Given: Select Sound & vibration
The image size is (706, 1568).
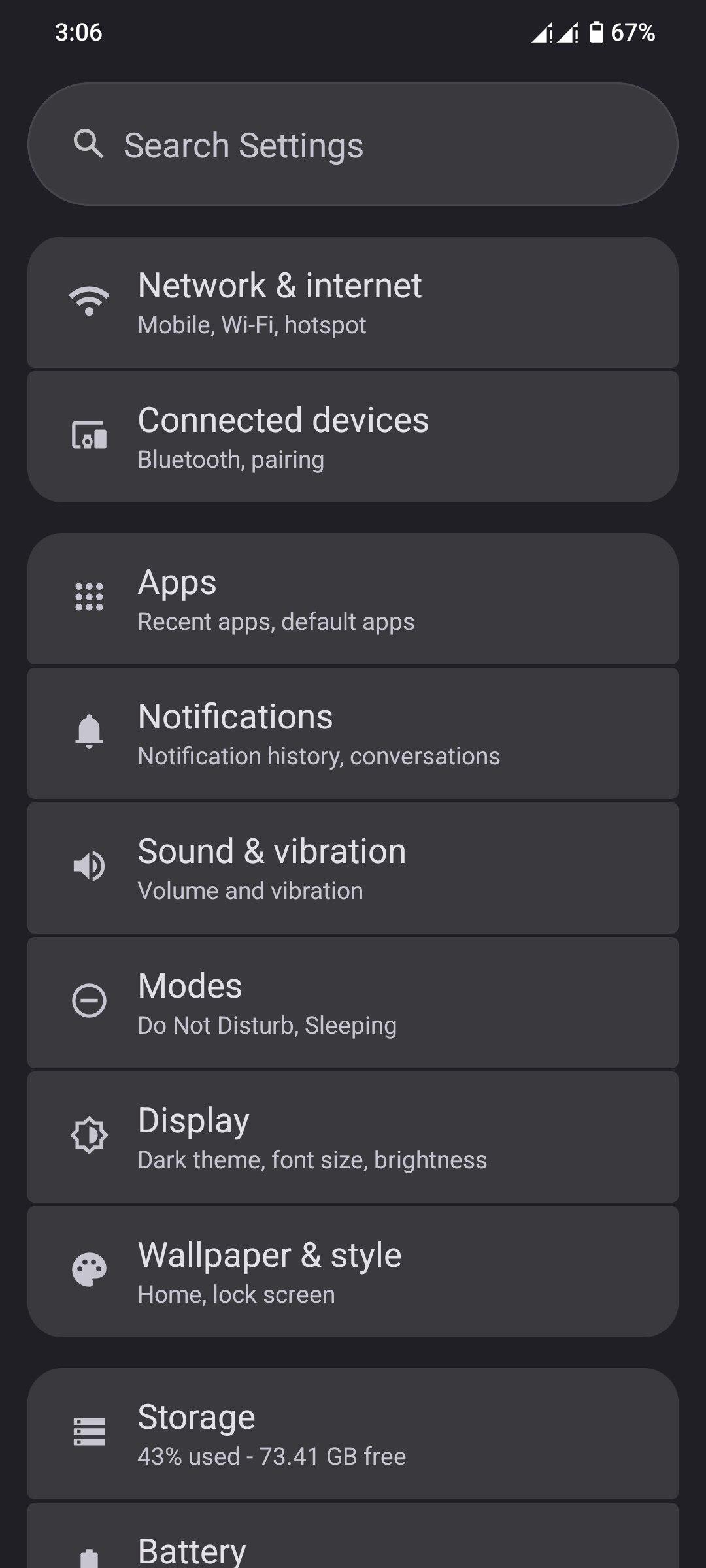Looking at the screenshot, I should pos(353,868).
